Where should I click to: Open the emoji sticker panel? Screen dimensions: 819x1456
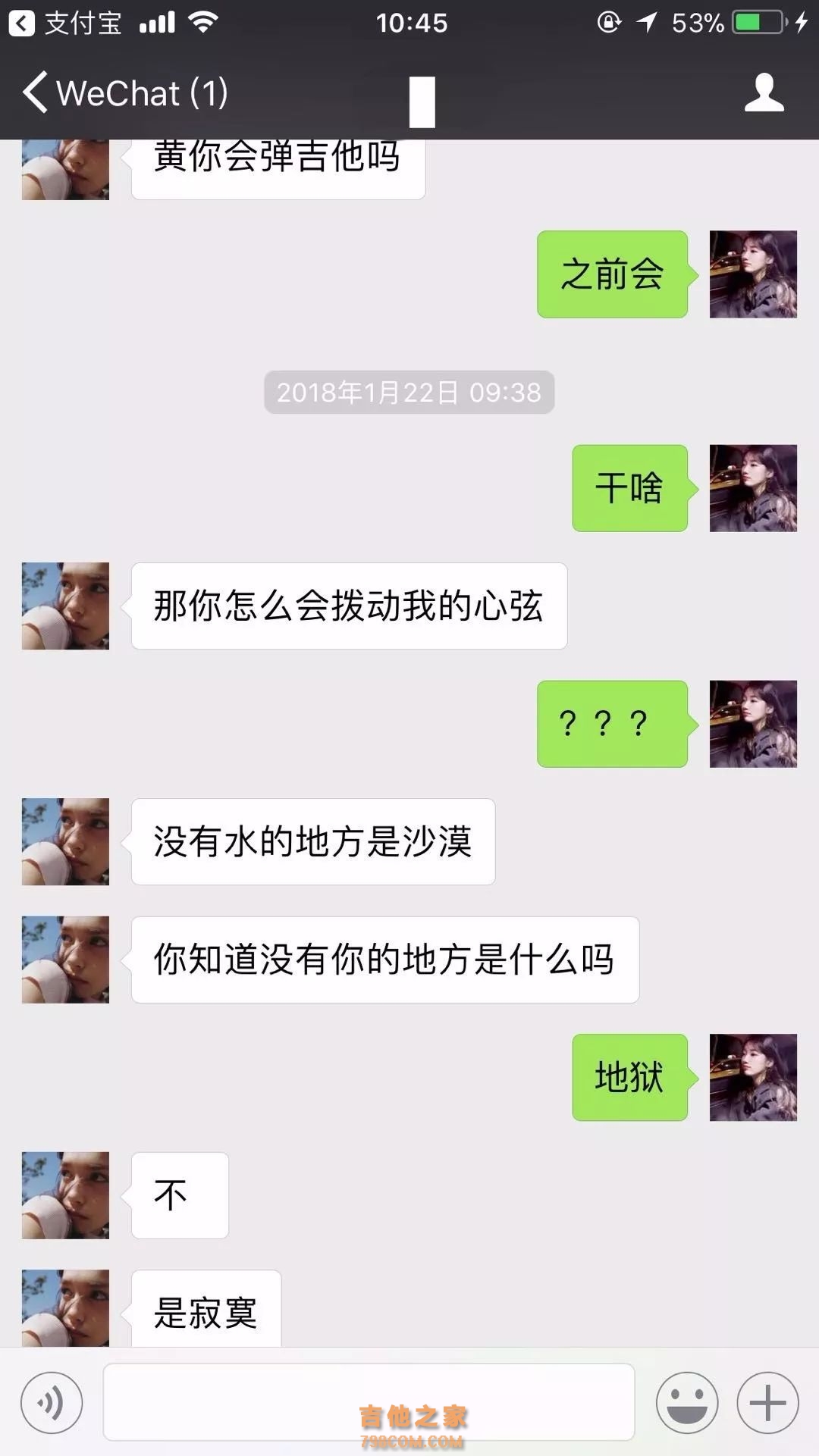[x=687, y=1402]
